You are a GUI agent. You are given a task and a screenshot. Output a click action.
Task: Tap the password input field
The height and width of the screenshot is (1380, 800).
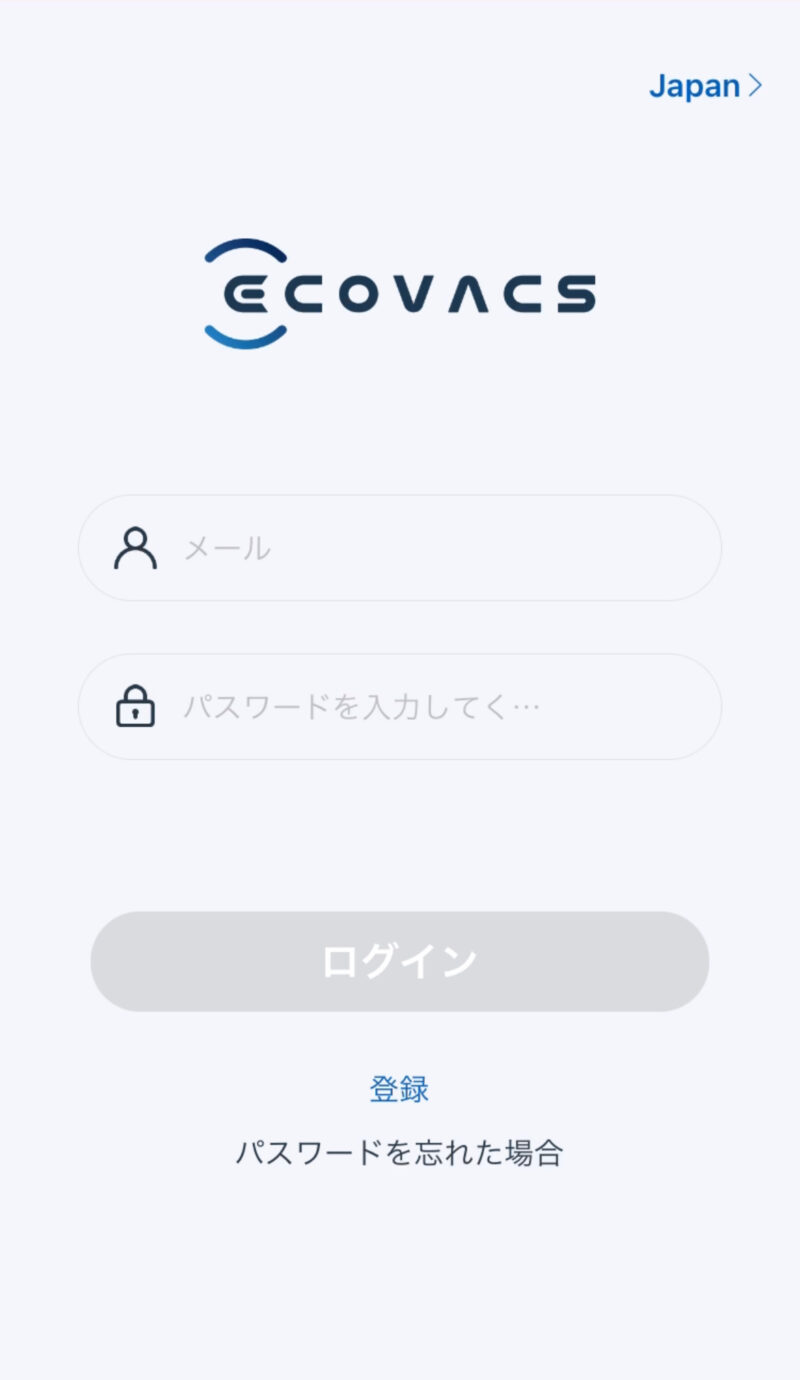400,707
